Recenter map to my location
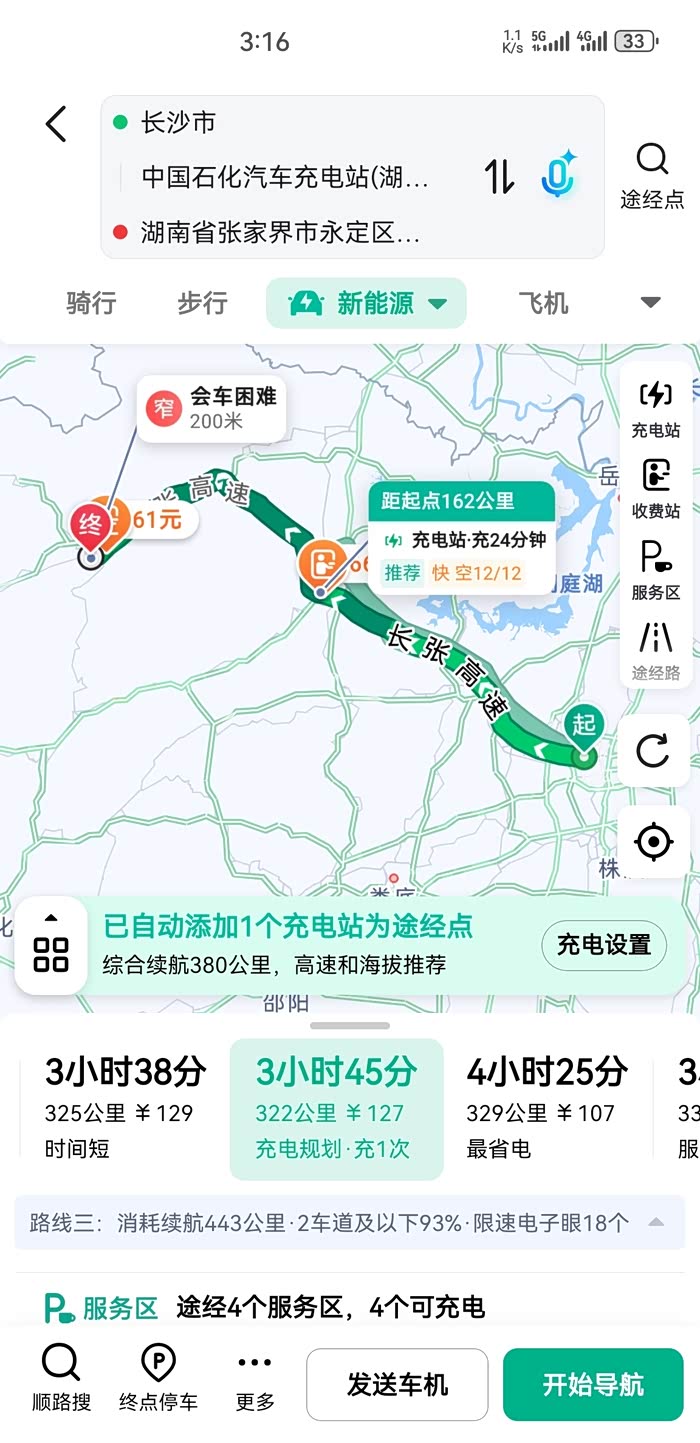Image resolution: width=700 pixels, height=1443 pixels. click(653, 843)
